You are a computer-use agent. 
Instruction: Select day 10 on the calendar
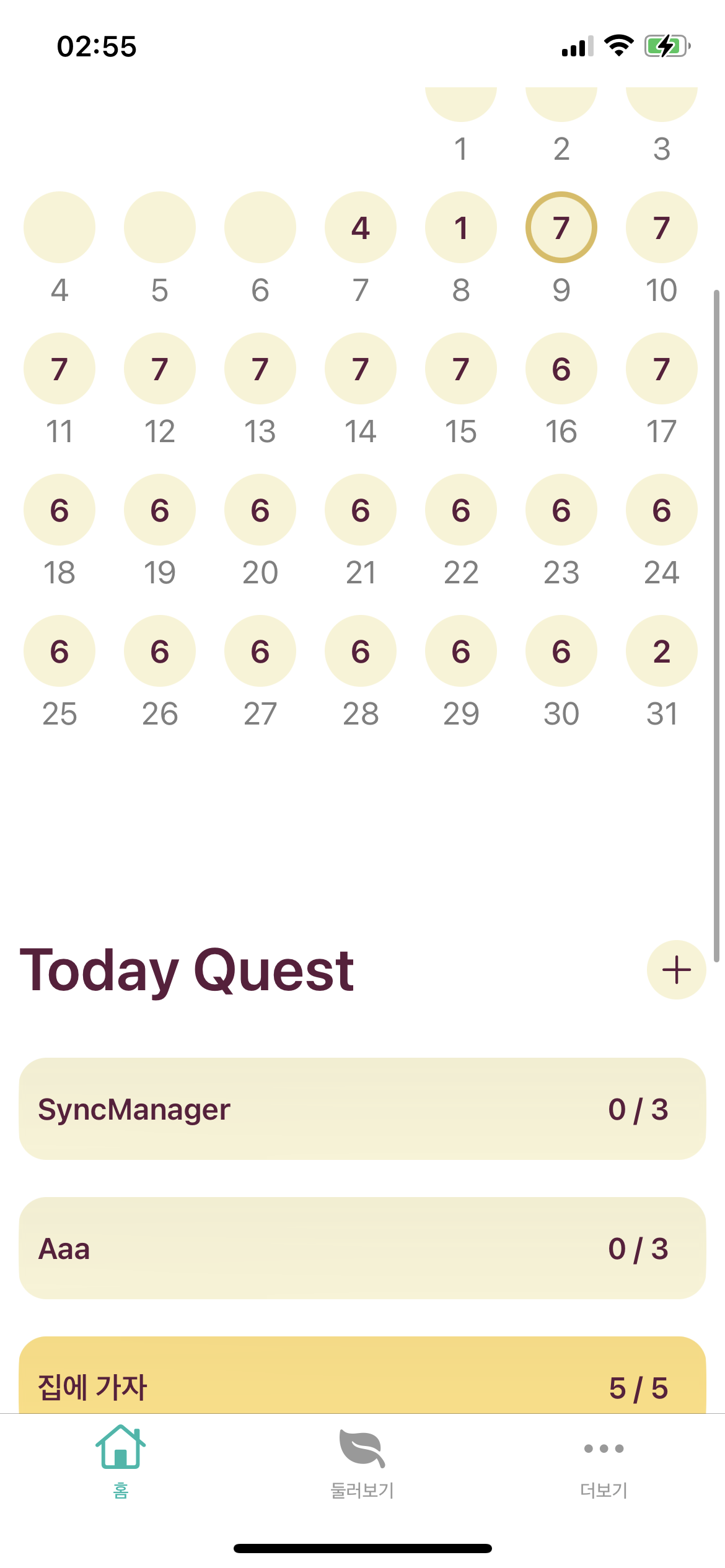tap(662, 227)
